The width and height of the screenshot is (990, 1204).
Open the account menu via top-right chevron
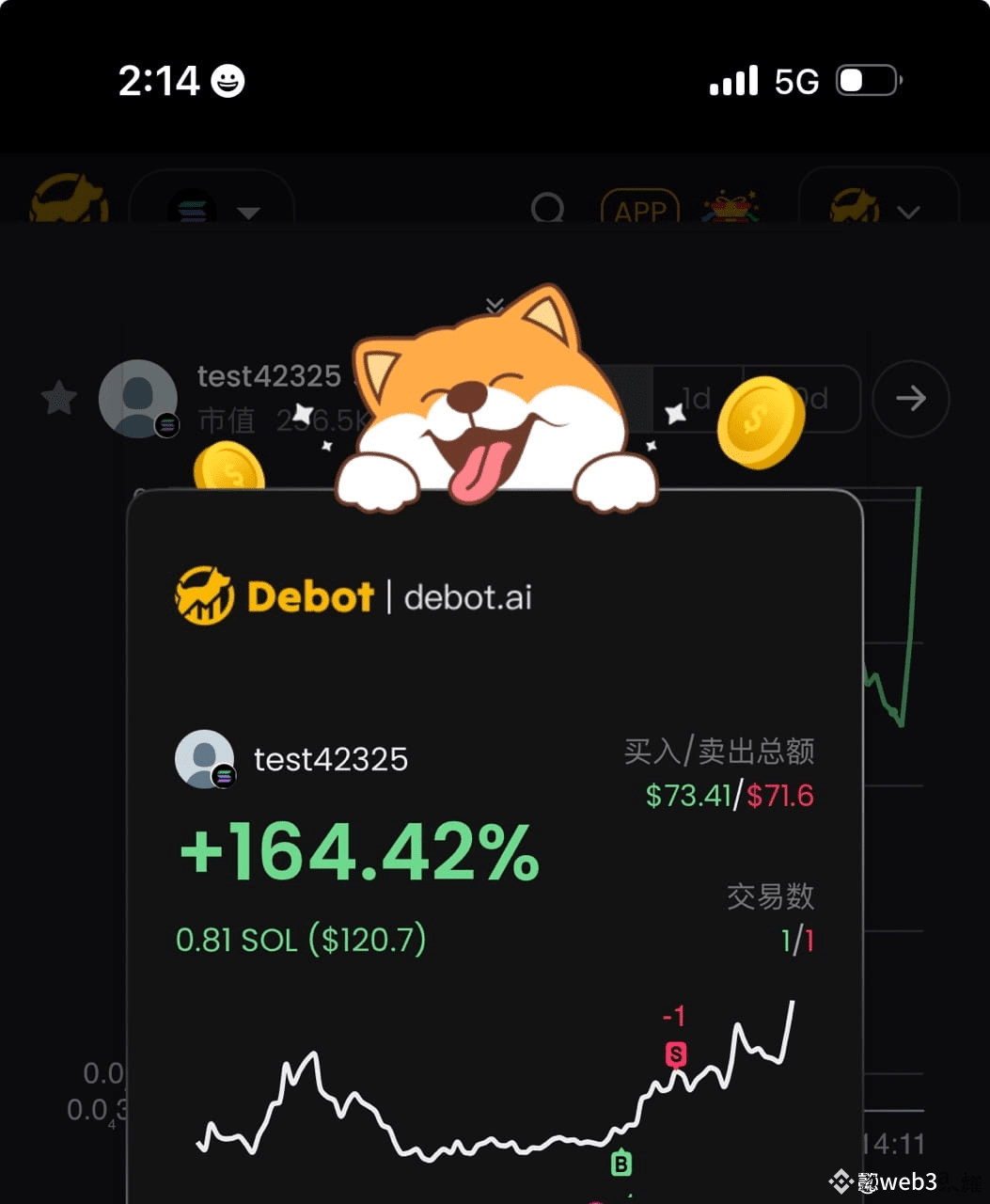click(x=907, y=212)
